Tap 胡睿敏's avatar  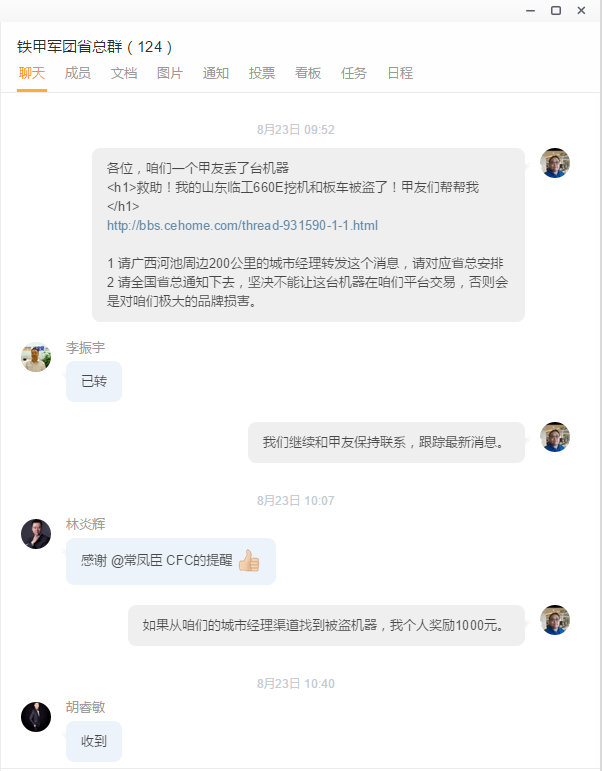(36, 716)
